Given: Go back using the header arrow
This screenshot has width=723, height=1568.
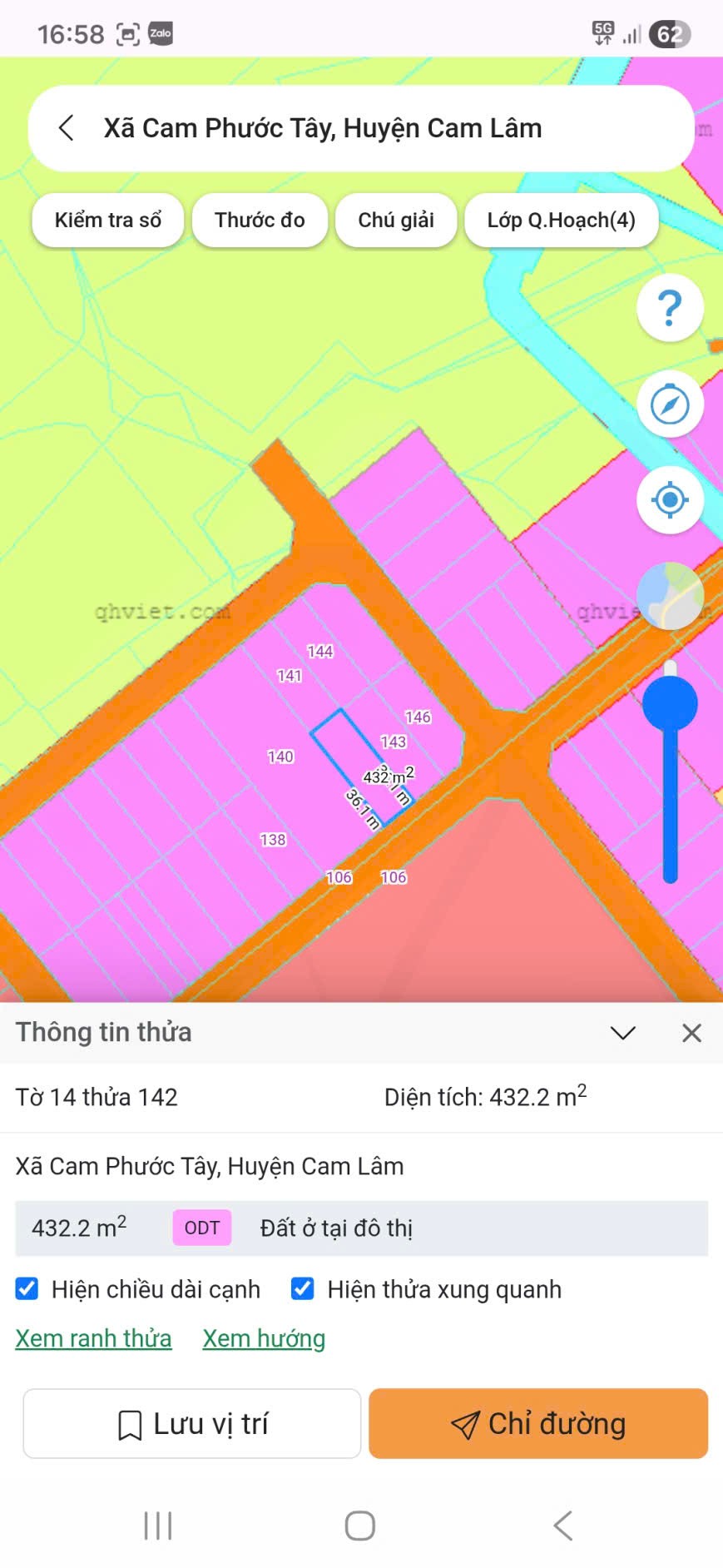Looking at the screenshot, I should coord(67,128).
